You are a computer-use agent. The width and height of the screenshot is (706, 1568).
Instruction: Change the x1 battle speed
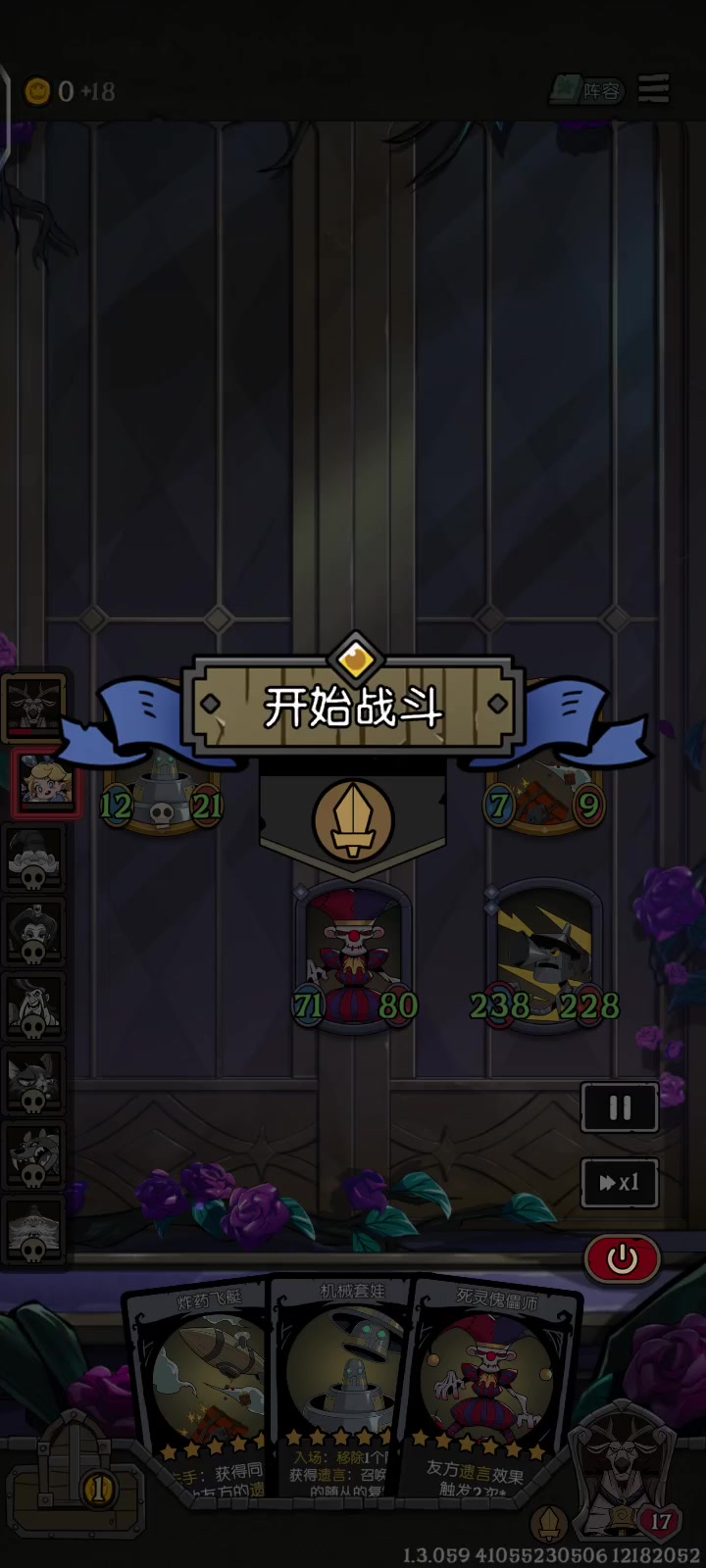click(620, 1183)
